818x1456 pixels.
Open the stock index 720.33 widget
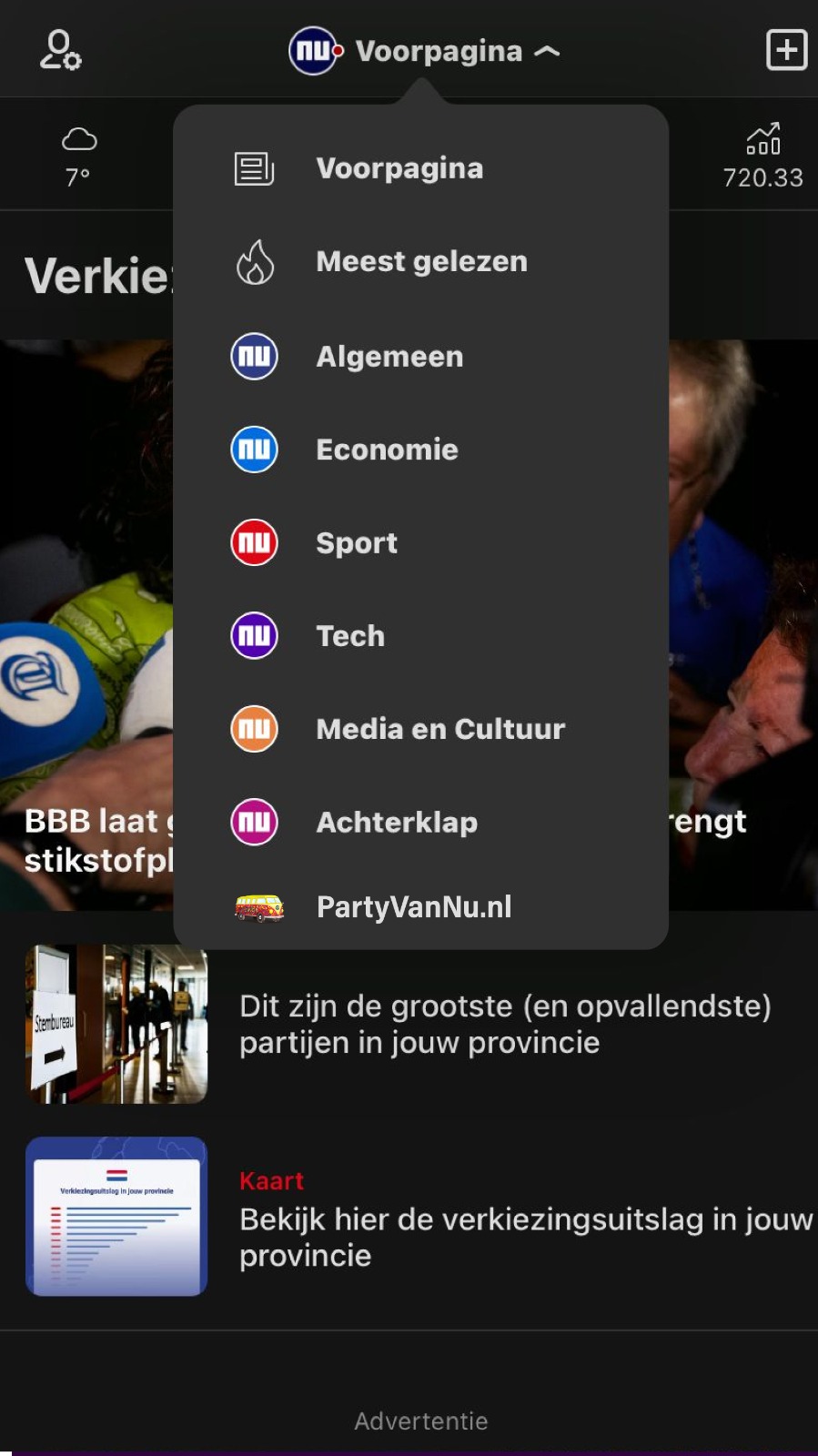pos(762,157)
